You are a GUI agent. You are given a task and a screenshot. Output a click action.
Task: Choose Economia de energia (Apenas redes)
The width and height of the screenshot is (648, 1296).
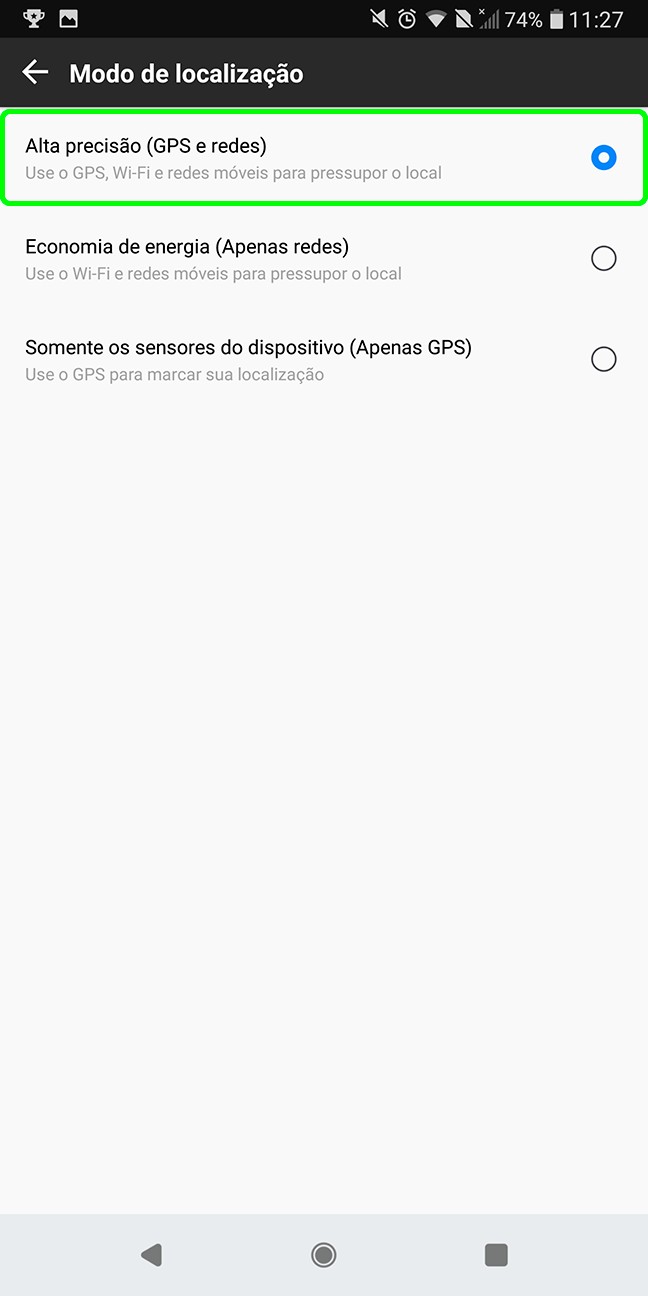click(324, 259)
